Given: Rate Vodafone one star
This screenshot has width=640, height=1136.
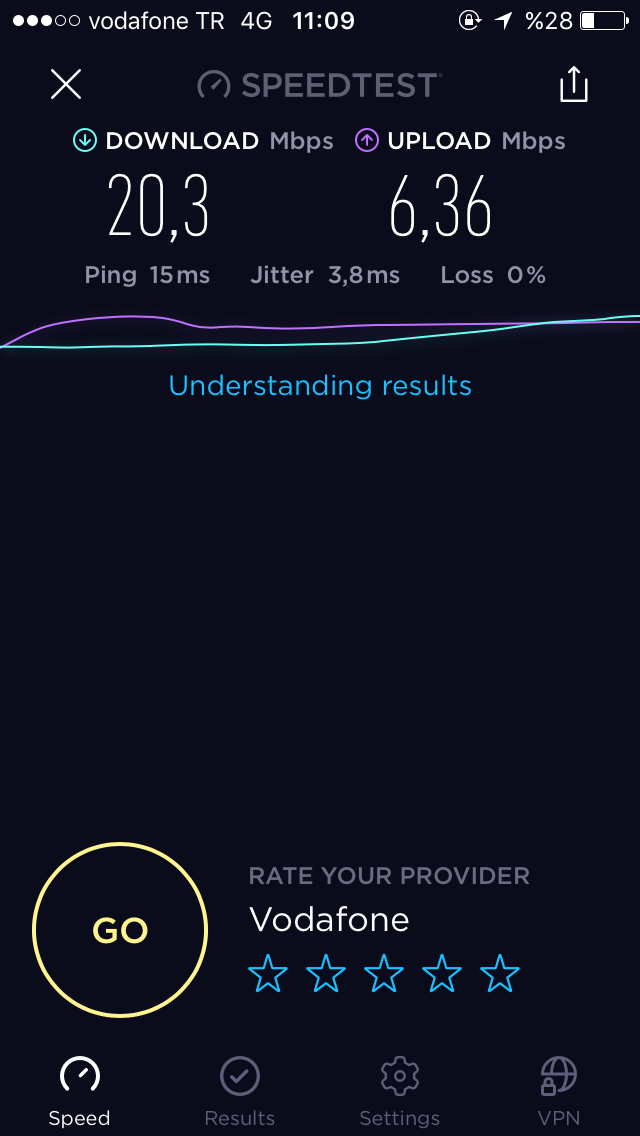Looking at the screenshot, I should [x=268, y=973].
